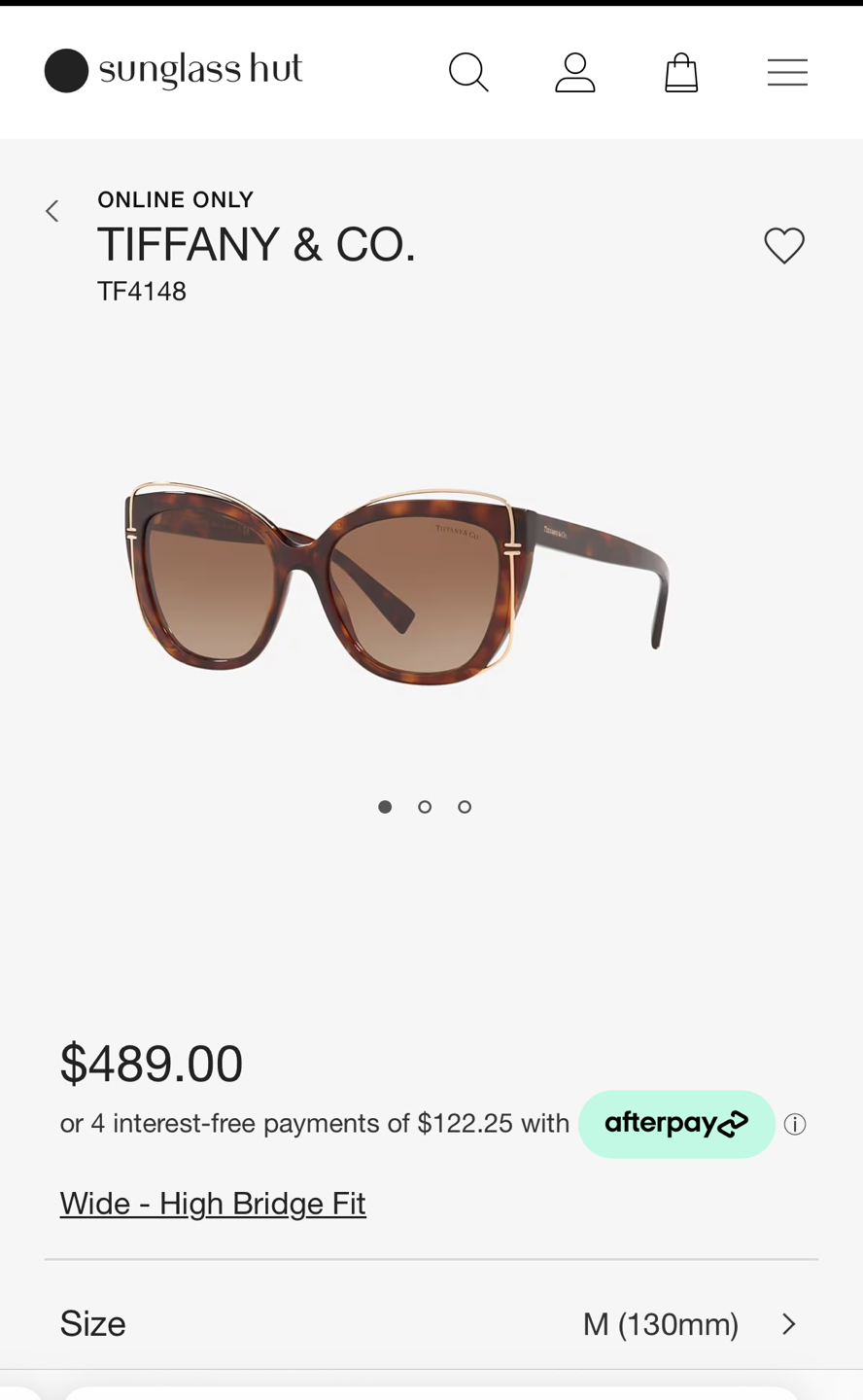
Task: Tap the Sunglass Hut home logo
Action: click(x=174, y=70)
